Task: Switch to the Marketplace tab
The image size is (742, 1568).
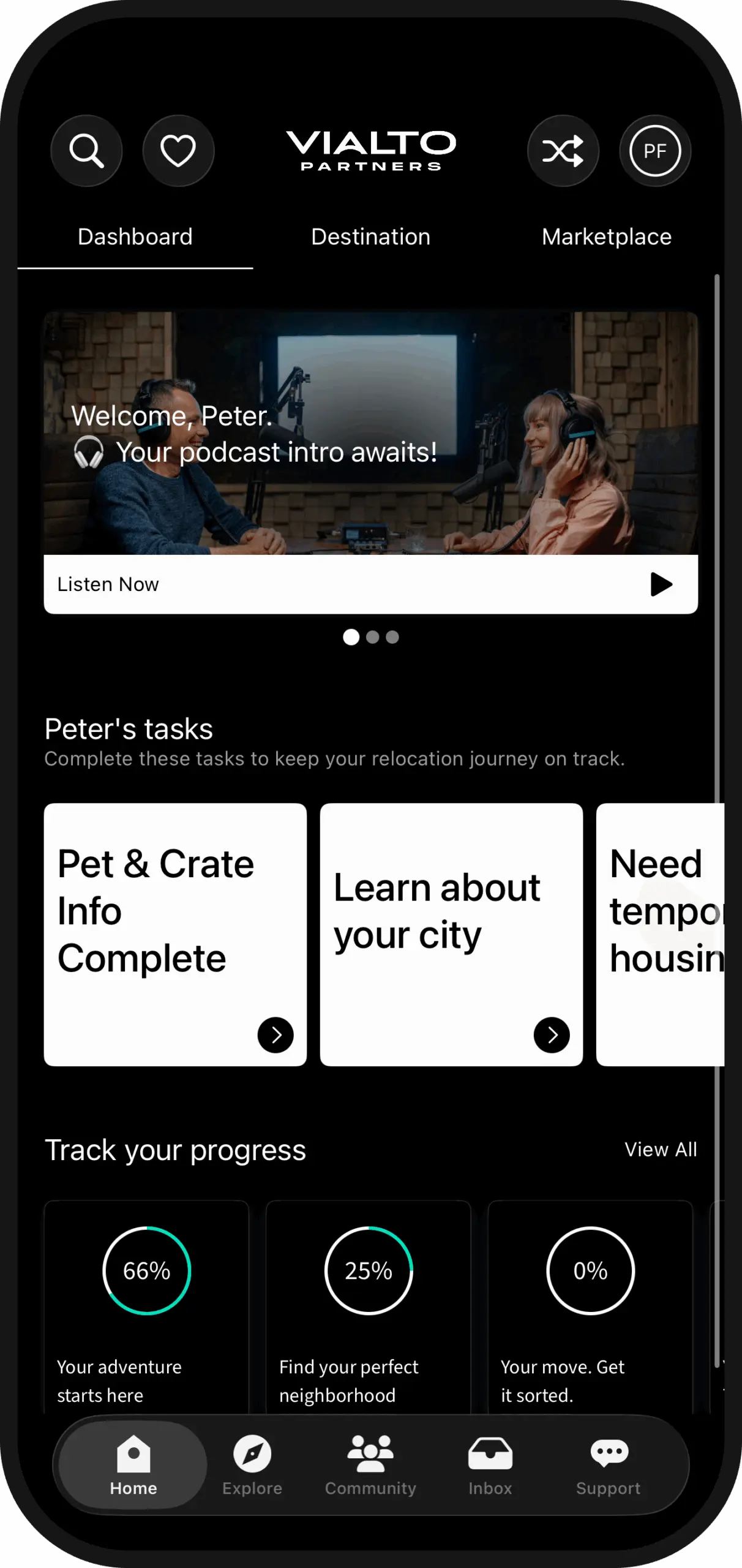Action: coord(606,237)
